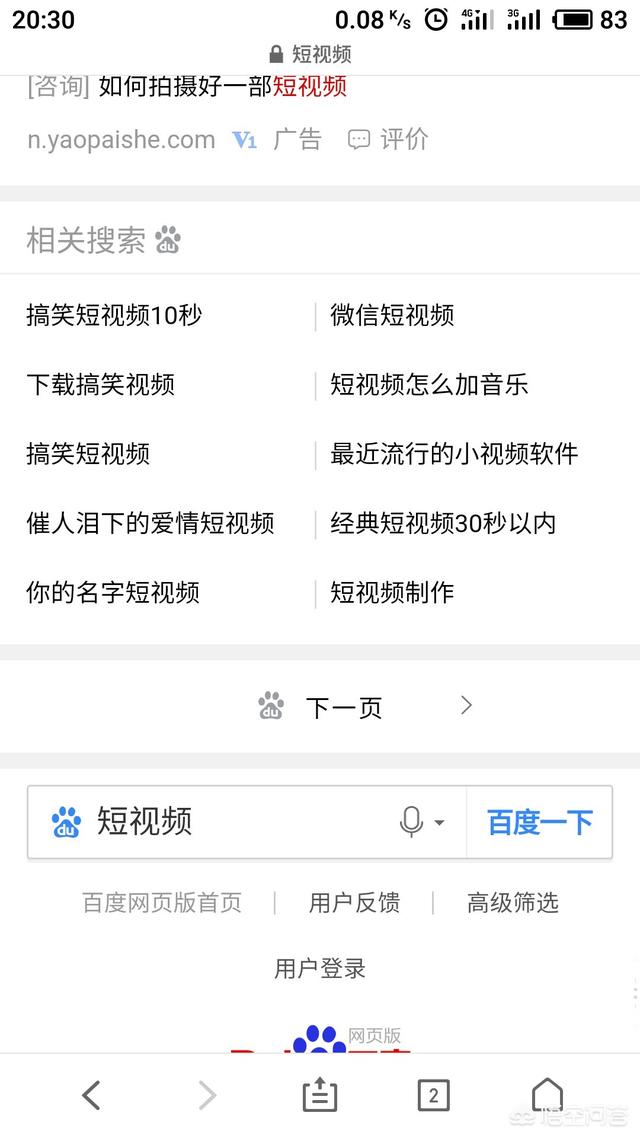Screen dimensions: 640x1138
Task: Open related search 短视频怎么加音乐
Action: click(429, 385)
